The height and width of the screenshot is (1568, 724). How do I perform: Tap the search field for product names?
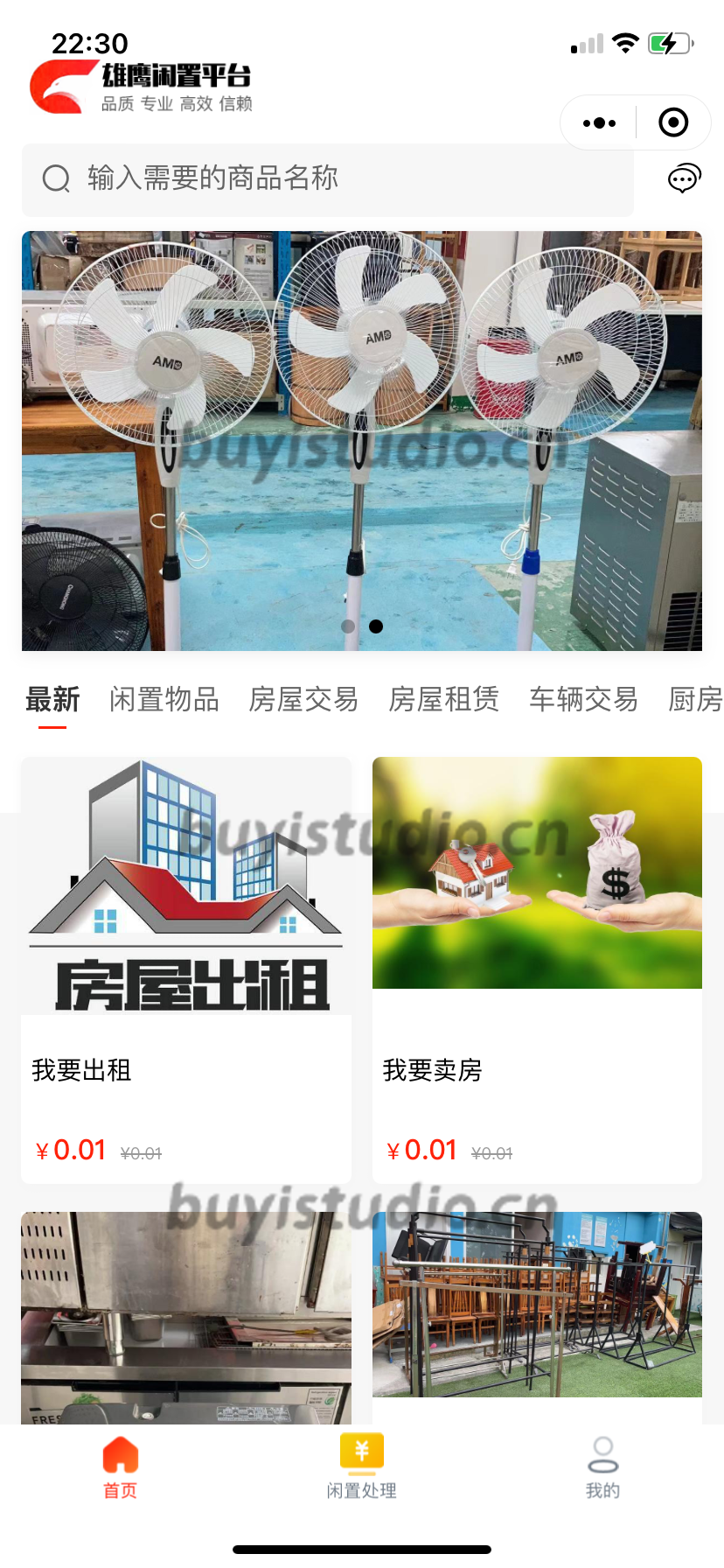327,179
